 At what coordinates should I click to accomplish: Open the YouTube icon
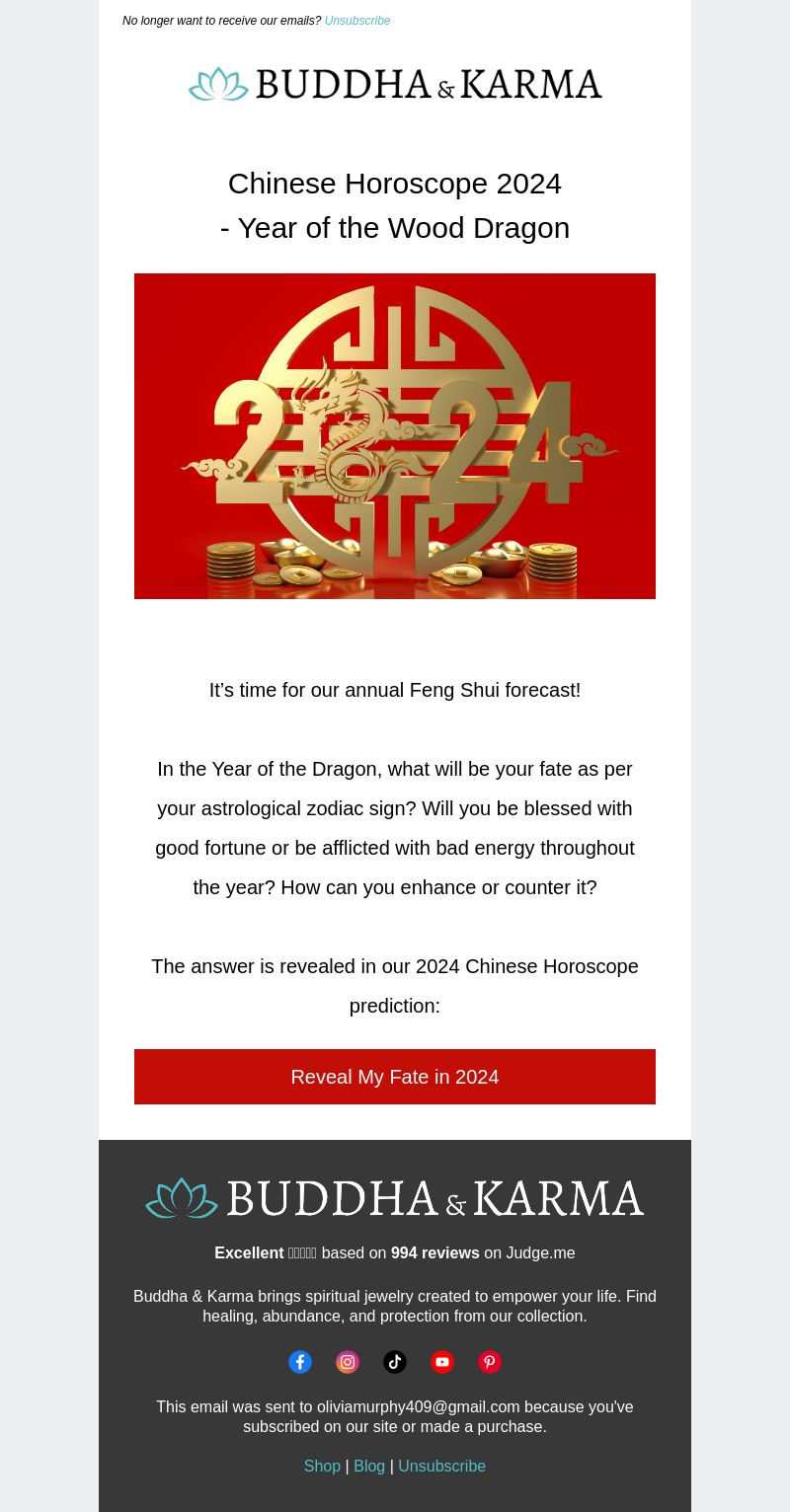[442, 1362]
